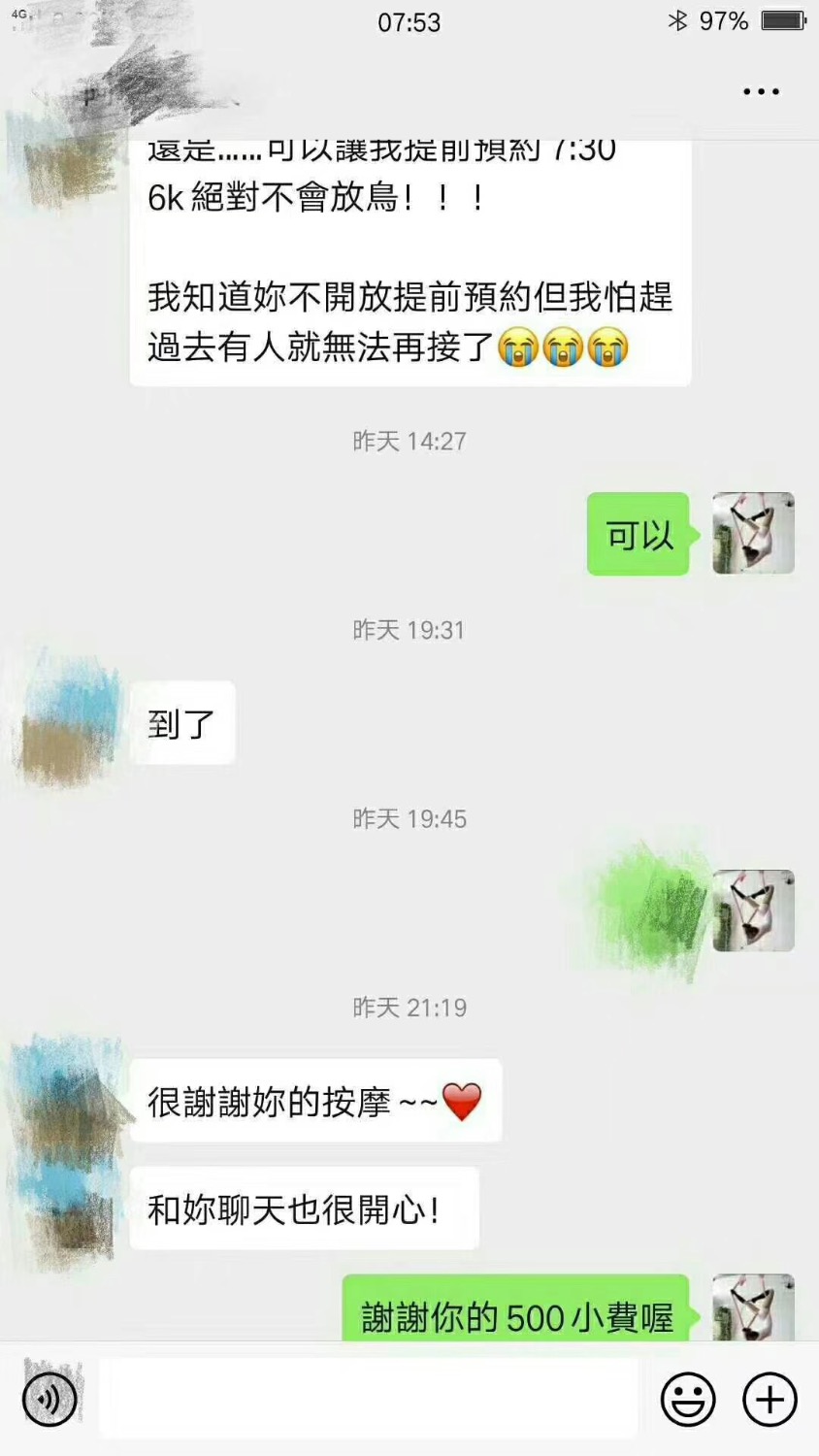
Task: Tap the battery indicator in the status bar
Action: (782, 22)
